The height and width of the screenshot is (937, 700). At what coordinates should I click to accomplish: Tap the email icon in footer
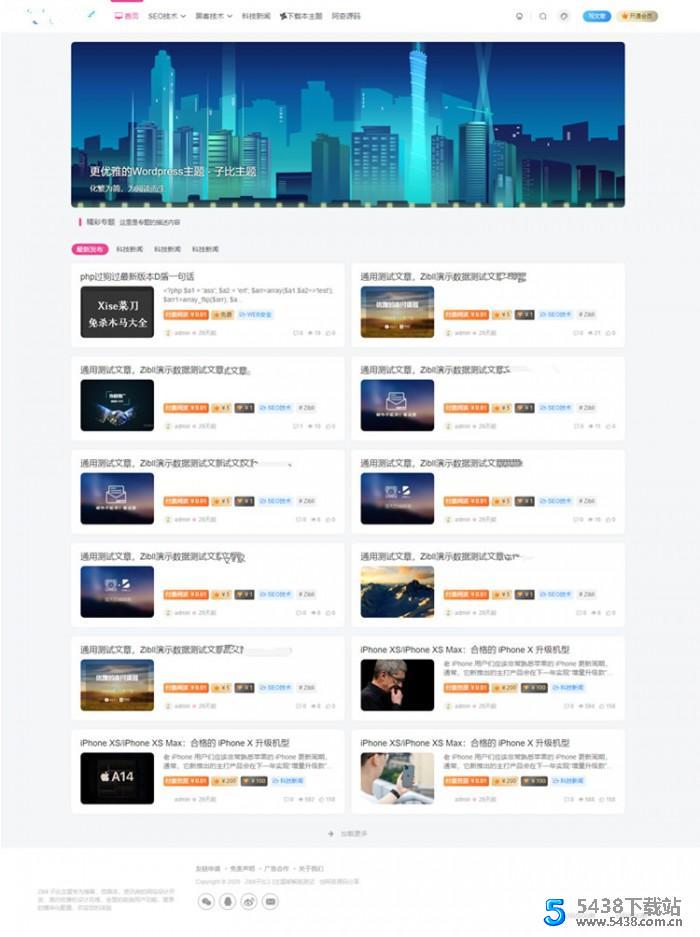pyautogui.click(x=270, y=901)
